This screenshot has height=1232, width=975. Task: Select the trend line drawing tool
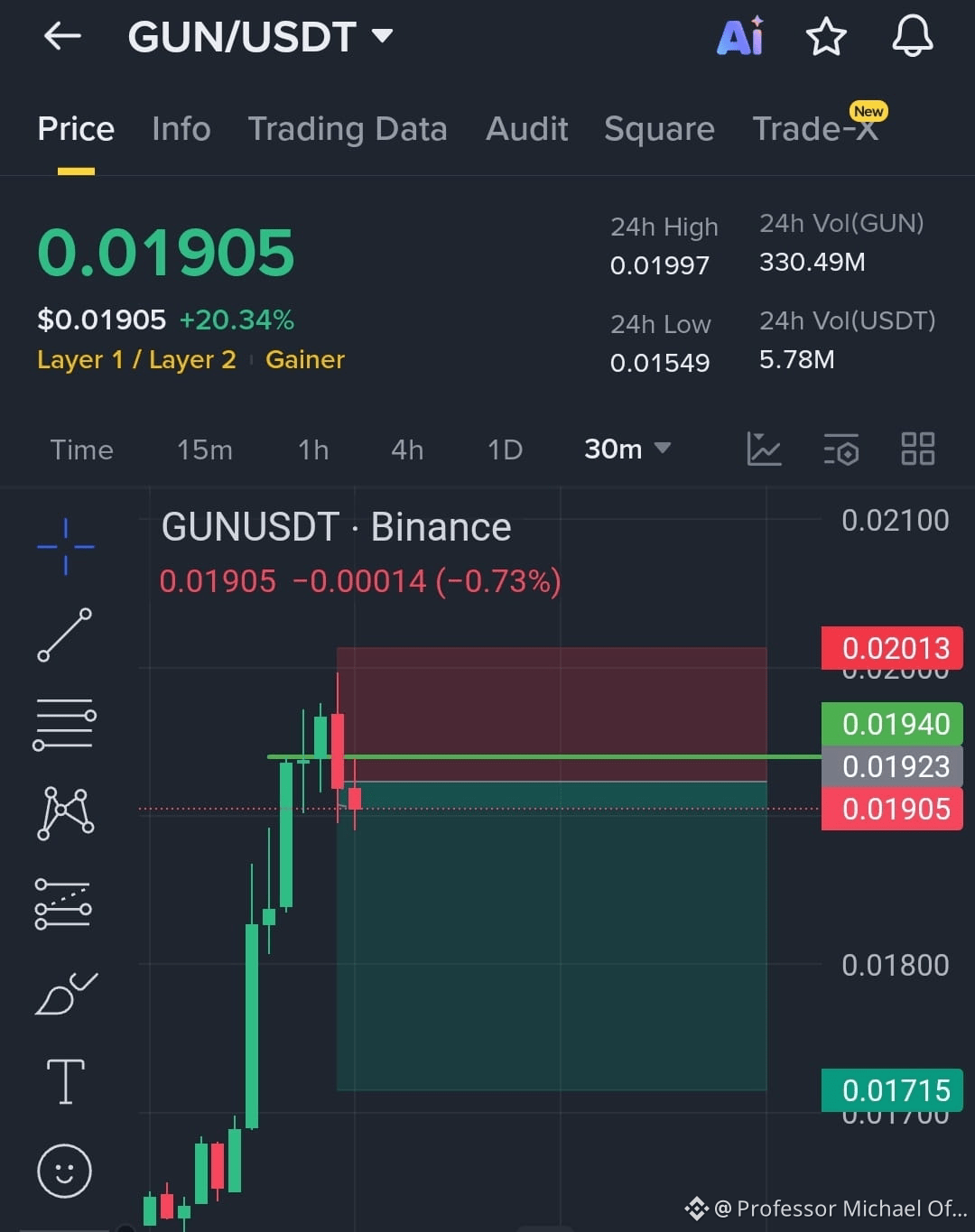click(x=65, y=632)
